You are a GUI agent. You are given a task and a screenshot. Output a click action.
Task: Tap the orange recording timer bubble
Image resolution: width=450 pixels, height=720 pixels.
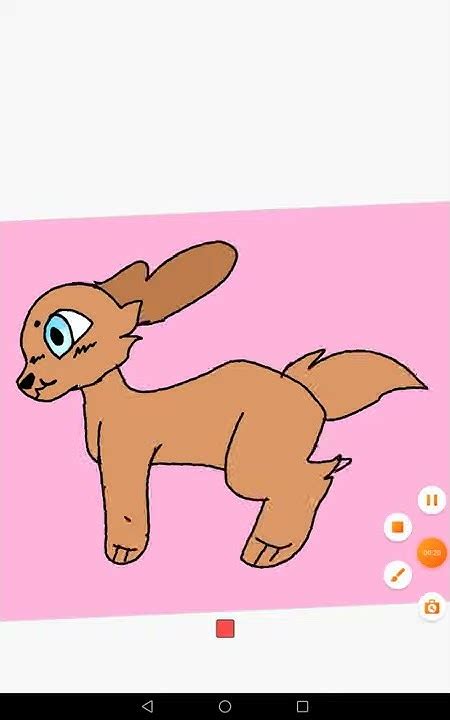[x=432, y=552]
